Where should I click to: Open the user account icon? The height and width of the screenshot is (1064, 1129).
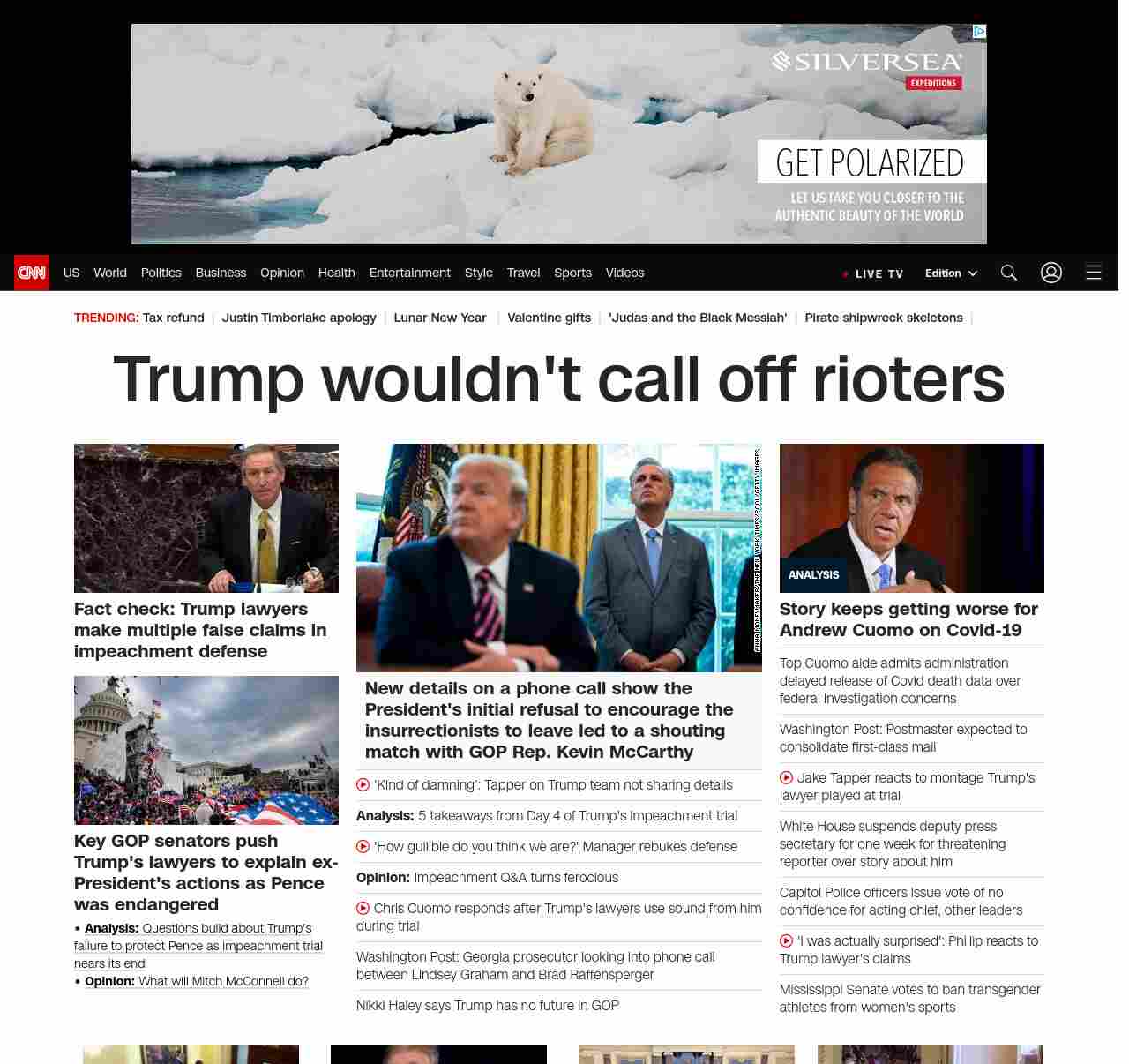coord(1050,273)
